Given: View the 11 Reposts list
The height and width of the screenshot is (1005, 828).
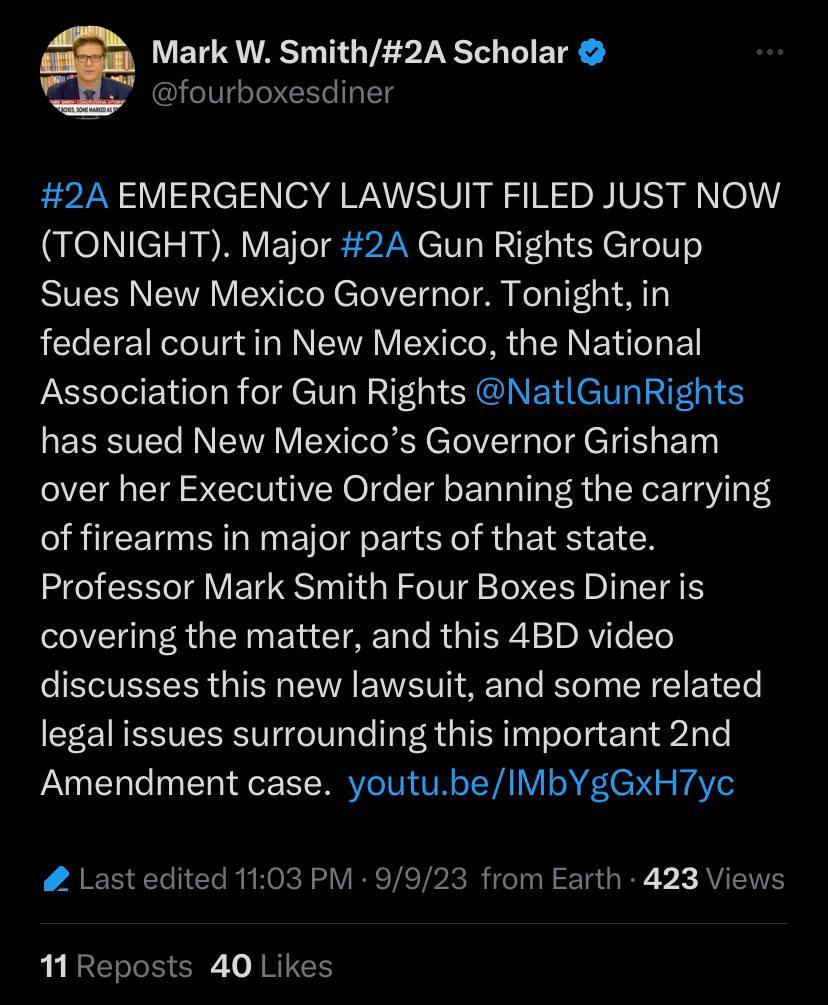Looking at the screenshot, I should pyautogui.click(x=116, y=966).
